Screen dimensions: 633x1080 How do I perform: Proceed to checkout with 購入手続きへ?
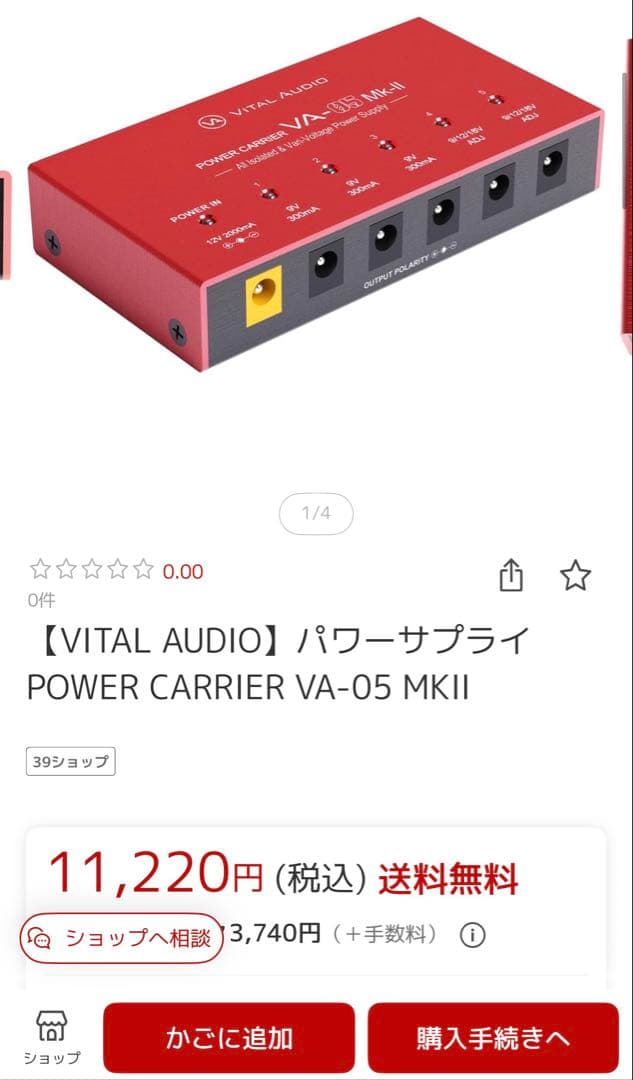[493, 1037]
